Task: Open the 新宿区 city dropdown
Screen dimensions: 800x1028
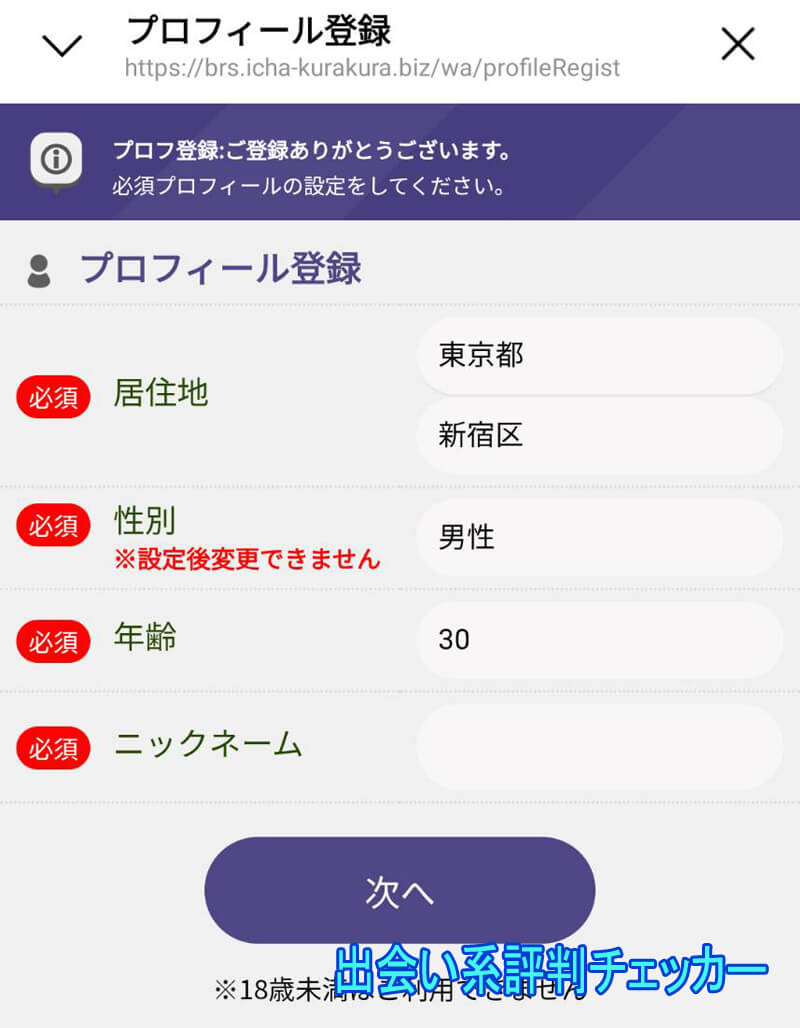Action: tap(598, 435)
